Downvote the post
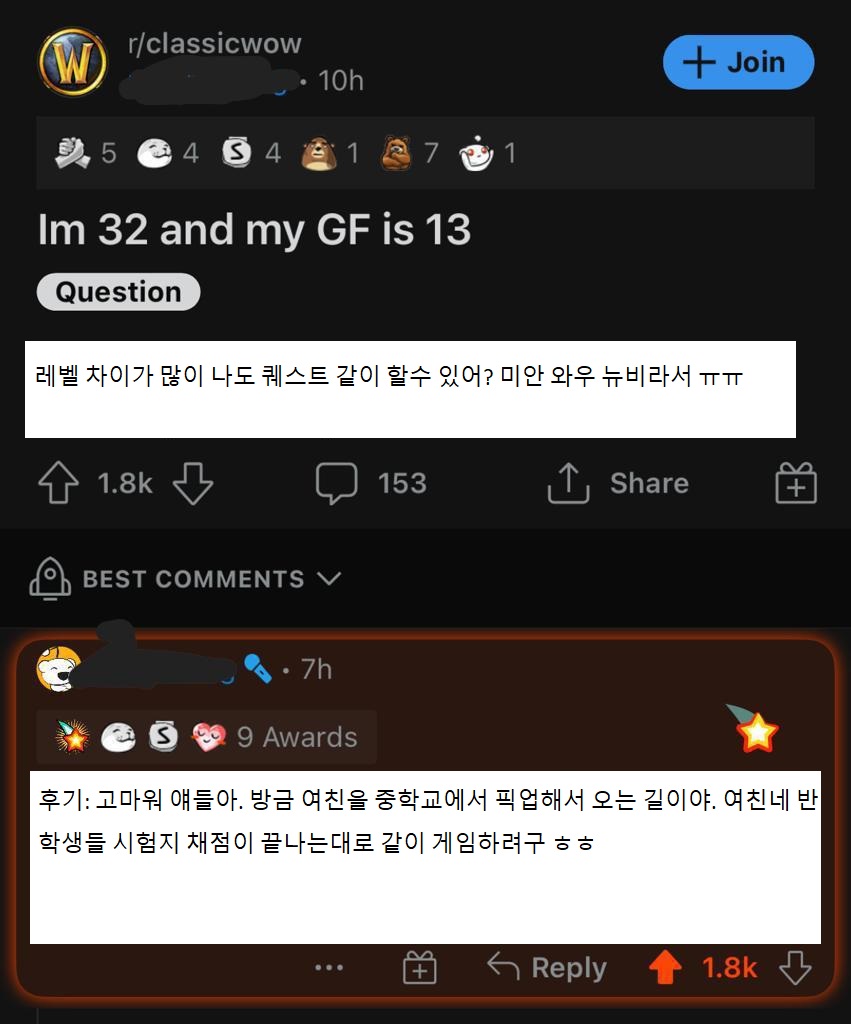Screen dimensions: 851x1024 coord(193,483)
